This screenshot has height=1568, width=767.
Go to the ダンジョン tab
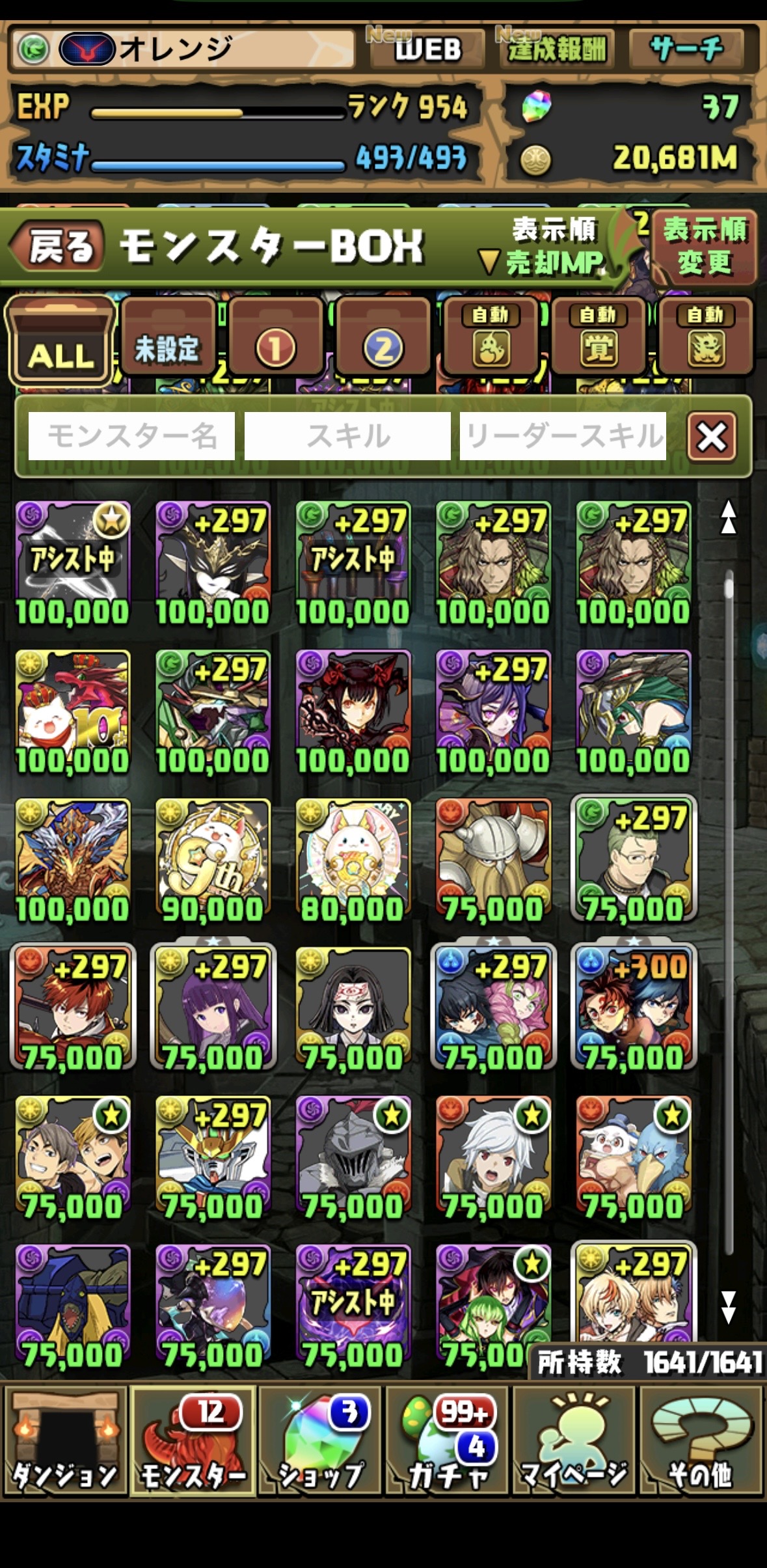(x=64, y=1440)
